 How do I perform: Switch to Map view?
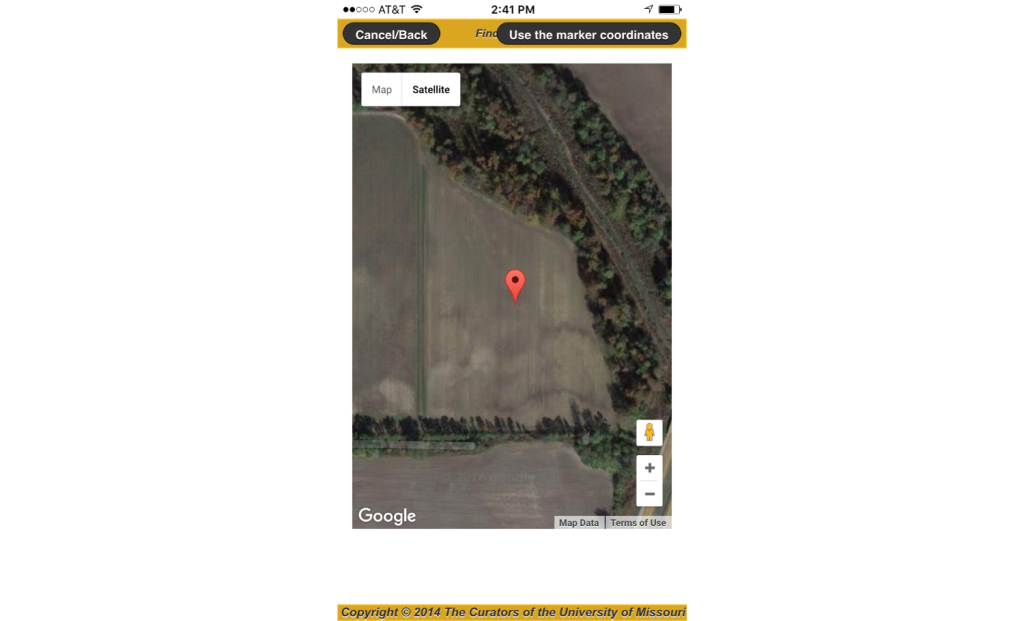click(382, 90)
